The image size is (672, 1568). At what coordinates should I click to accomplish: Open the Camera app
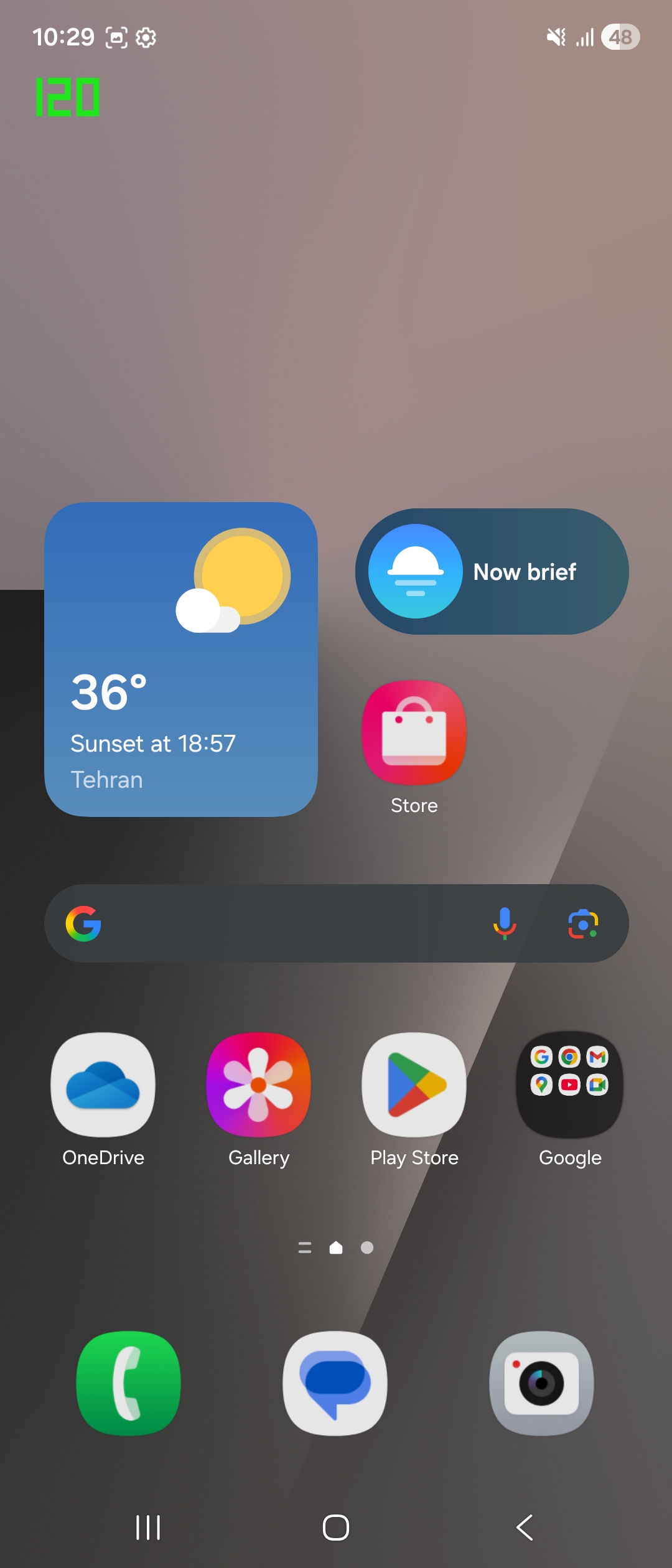pyautogui.click(x=542, y=1383)
